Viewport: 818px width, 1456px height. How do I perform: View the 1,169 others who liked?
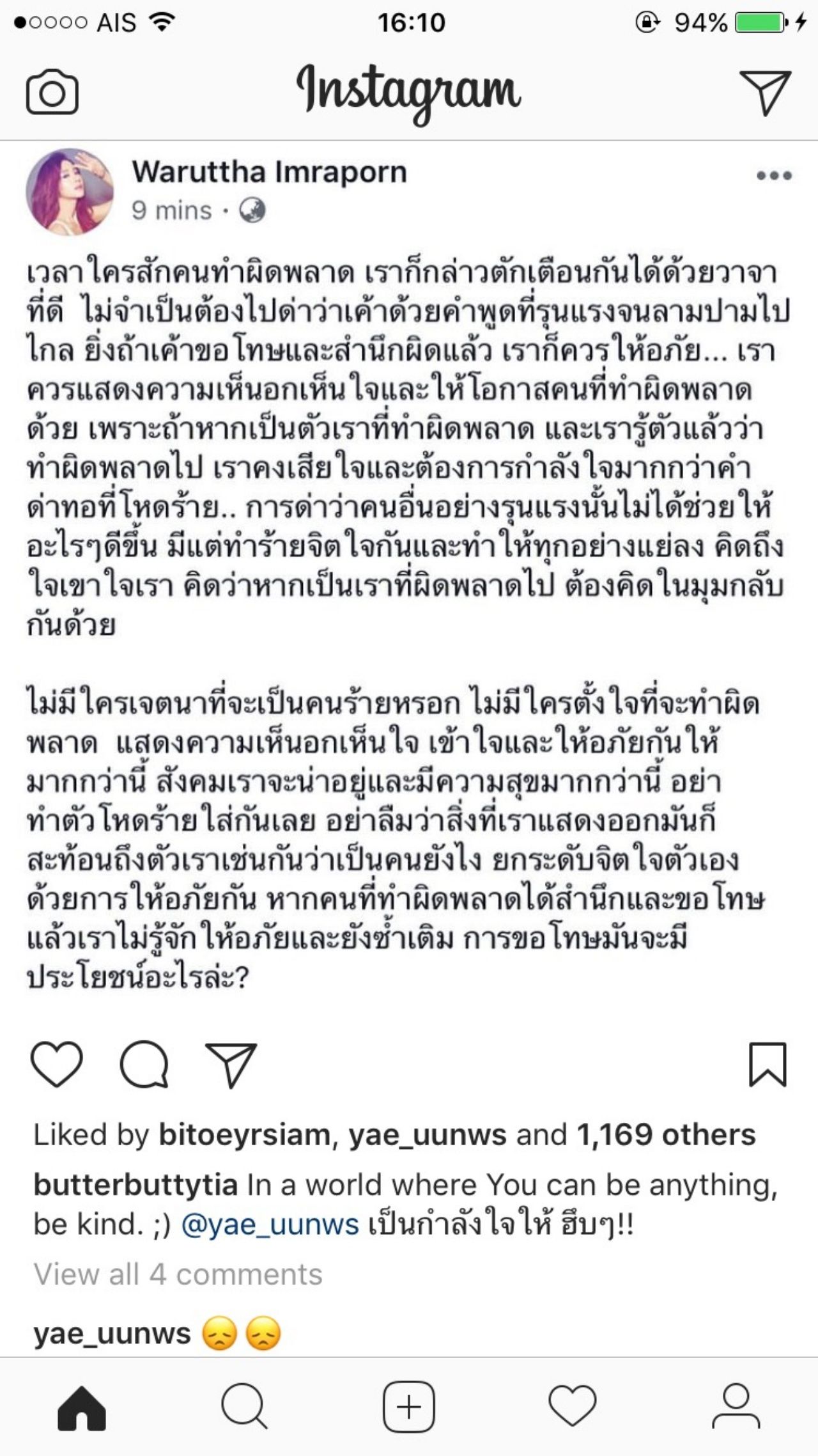click(x=665, y=1136)
